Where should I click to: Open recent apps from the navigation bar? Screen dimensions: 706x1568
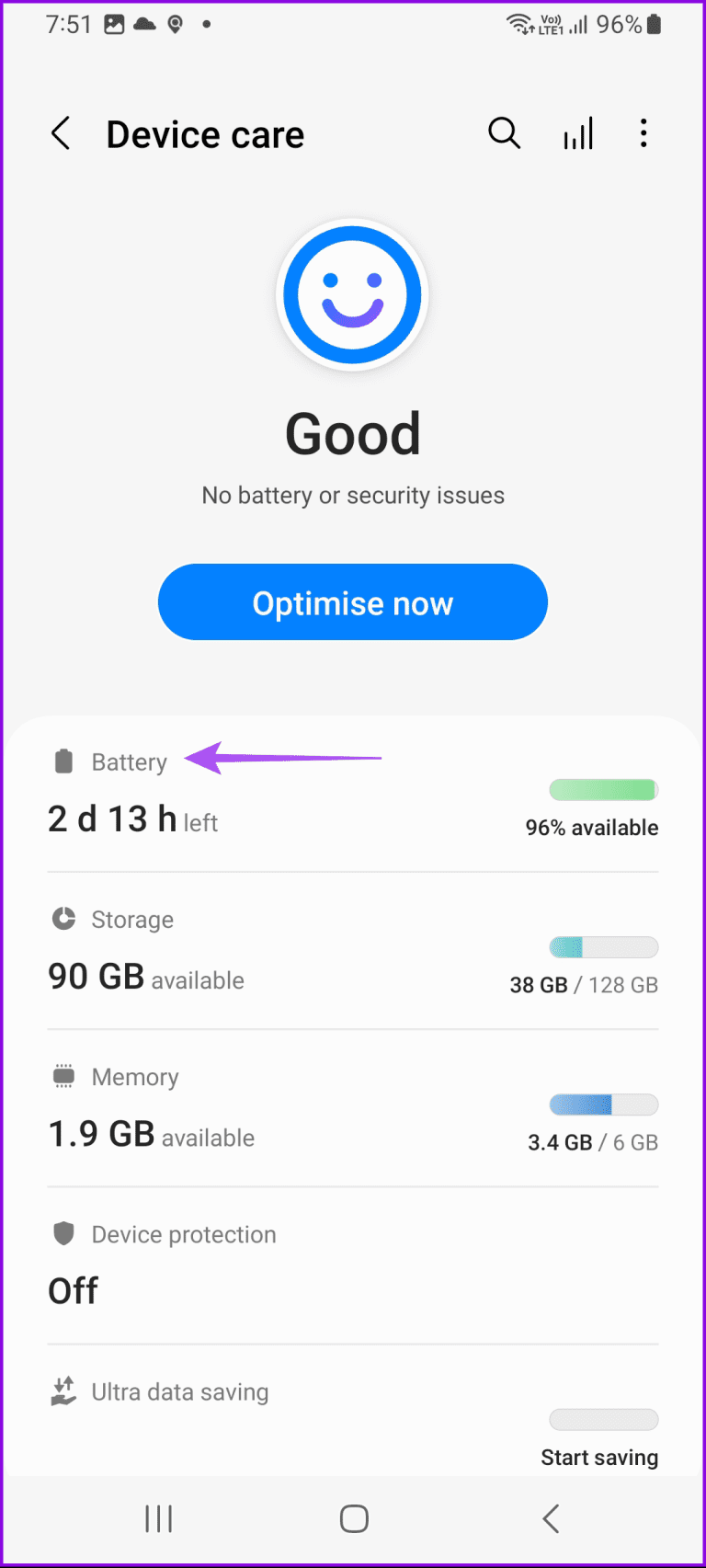[158, 1518]
